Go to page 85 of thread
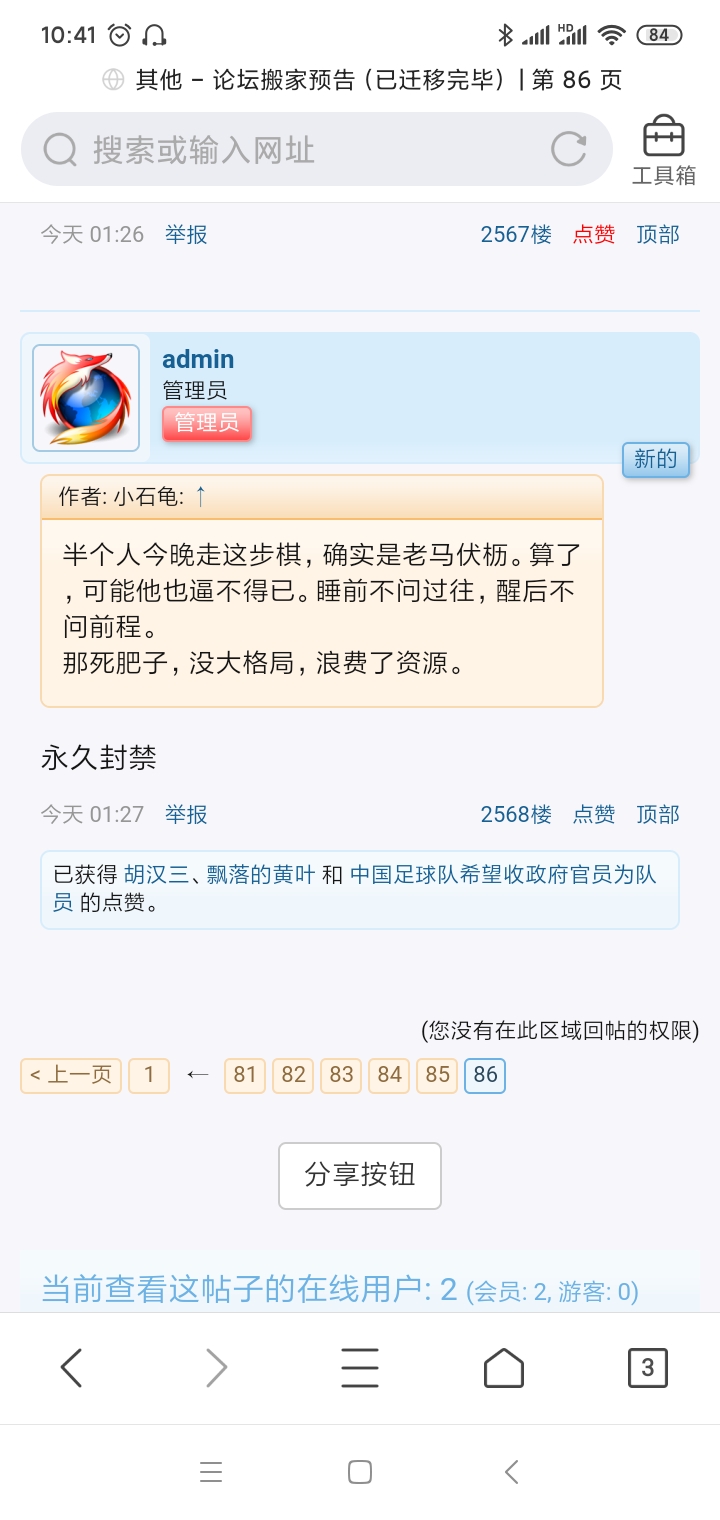Image resolution: width=720 pixels, height=1520 pixels. 437,1075
